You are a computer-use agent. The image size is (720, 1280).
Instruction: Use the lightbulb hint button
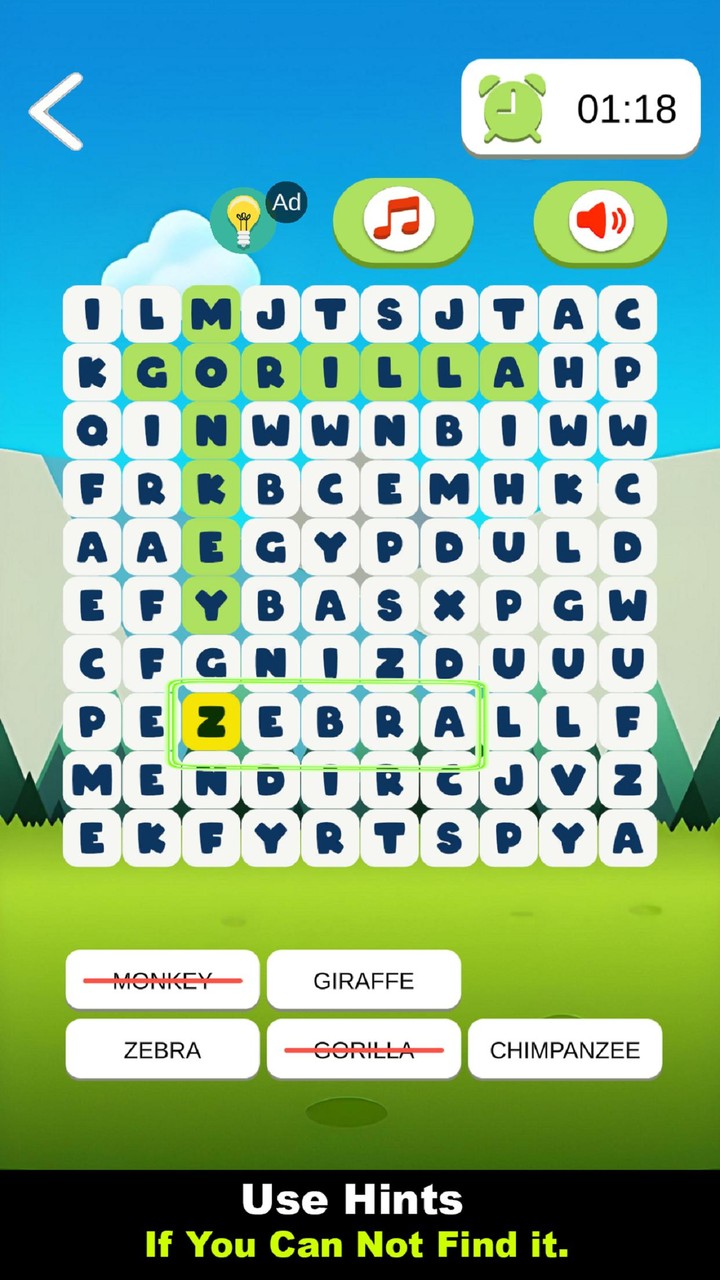pos(243,220)
